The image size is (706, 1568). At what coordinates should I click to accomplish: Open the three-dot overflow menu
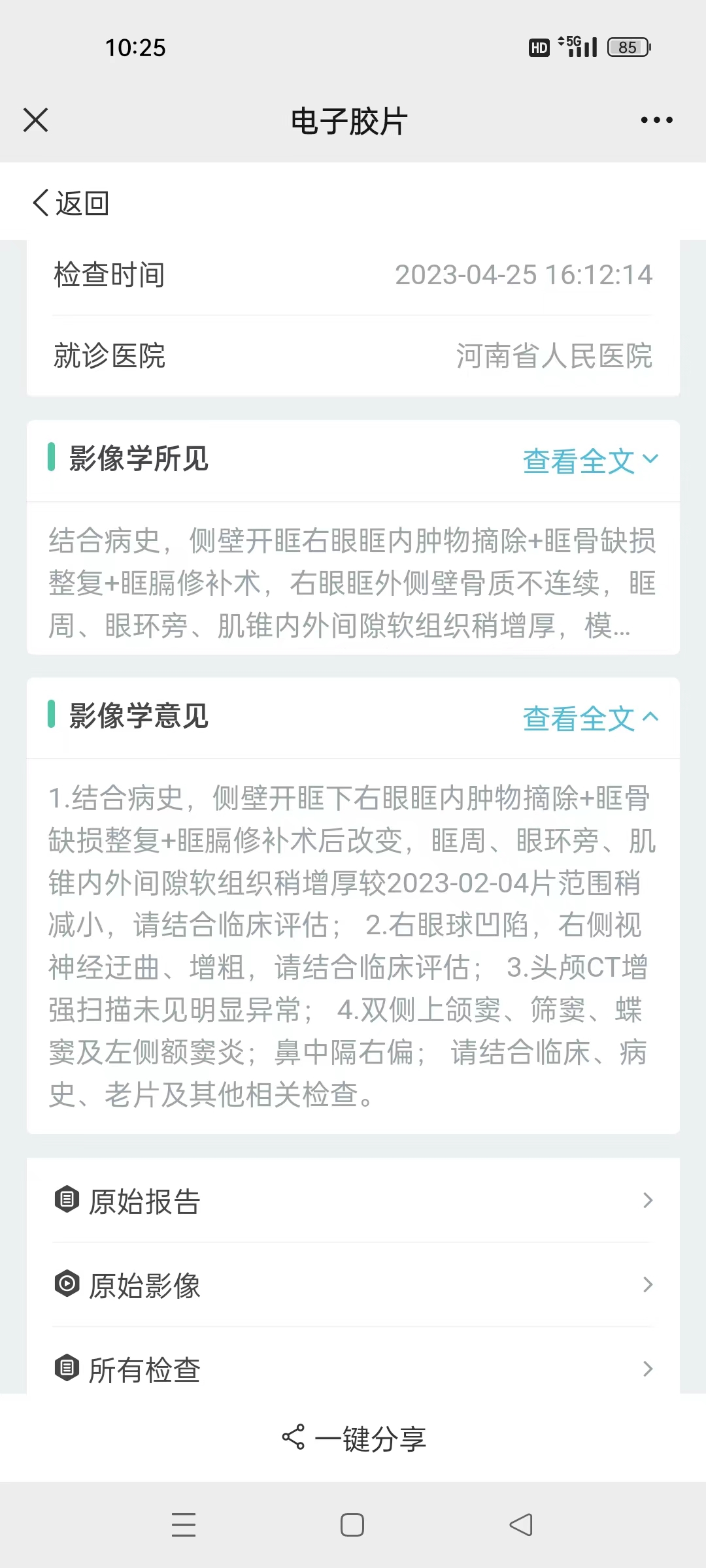pos(656,120)
